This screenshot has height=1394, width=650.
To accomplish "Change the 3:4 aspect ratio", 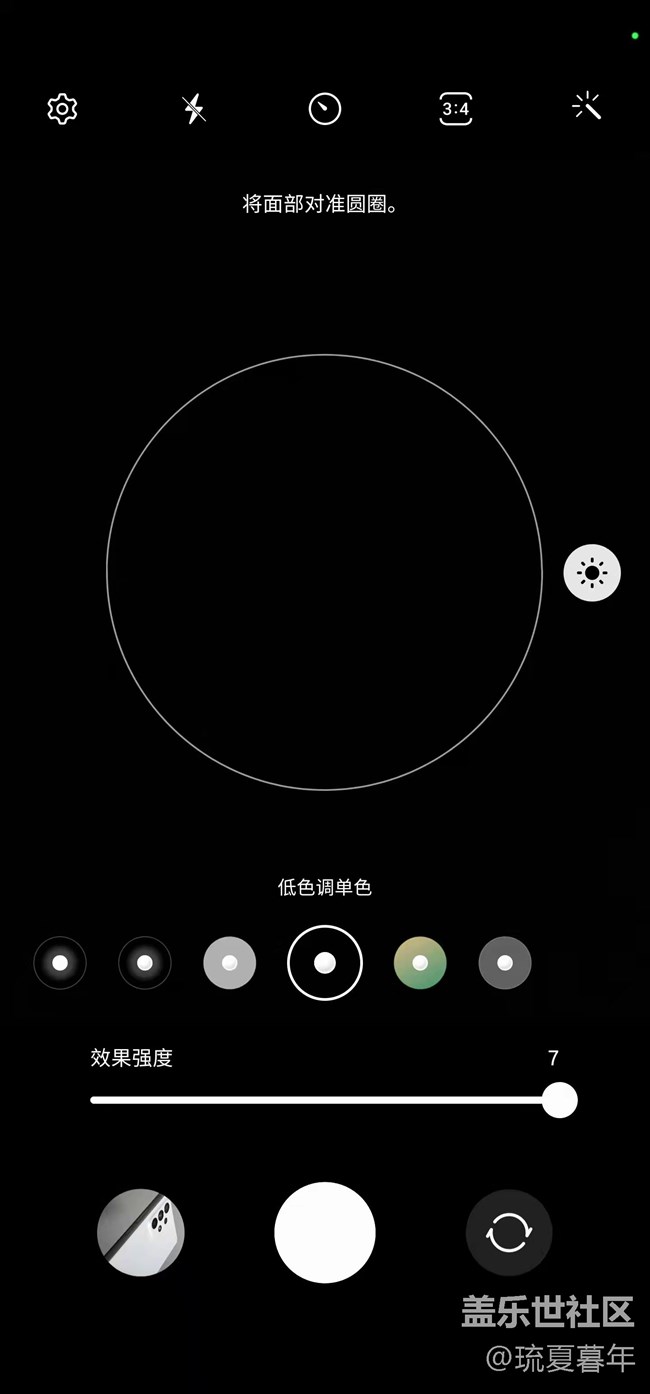I will pos(456,108).
